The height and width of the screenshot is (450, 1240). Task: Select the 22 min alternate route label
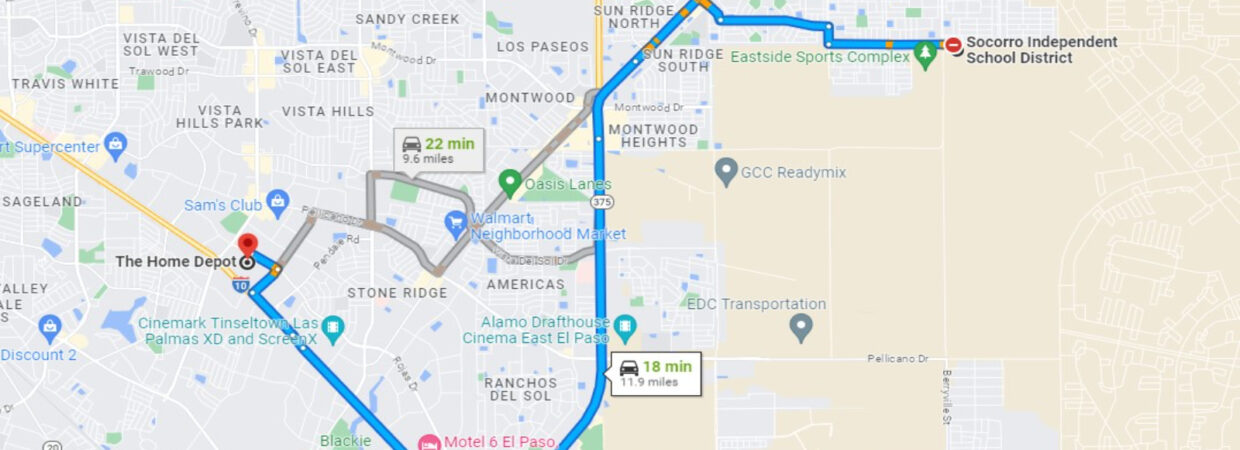[x=438, y=150]
